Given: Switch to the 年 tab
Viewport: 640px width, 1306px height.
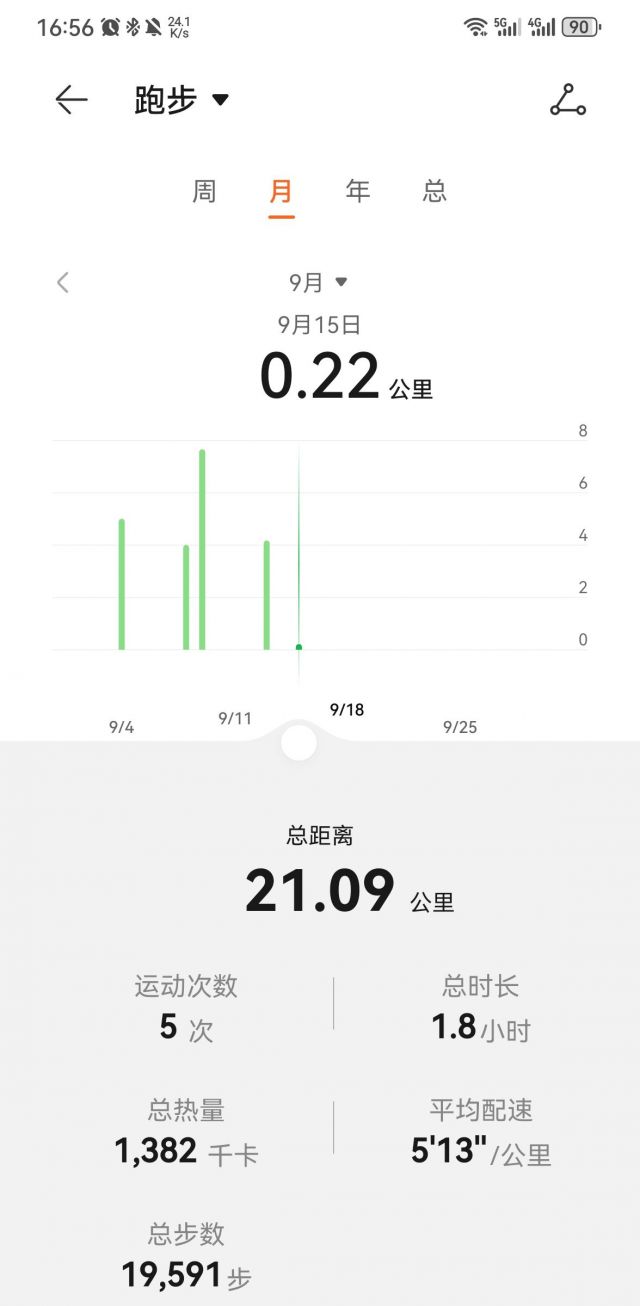Looking at the screenshot, I should [358, 191].
